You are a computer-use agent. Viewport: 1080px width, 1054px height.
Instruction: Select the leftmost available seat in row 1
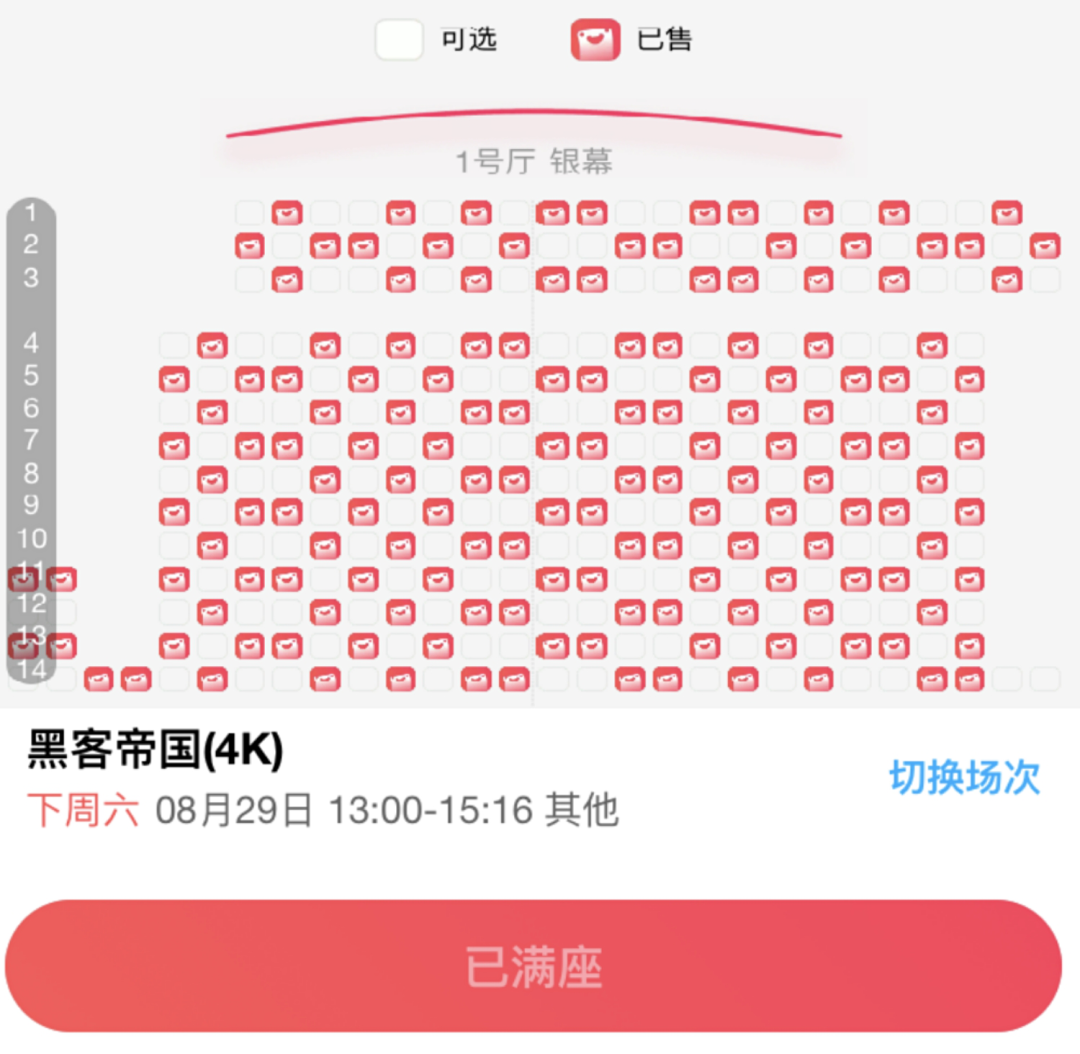[249, 213]
